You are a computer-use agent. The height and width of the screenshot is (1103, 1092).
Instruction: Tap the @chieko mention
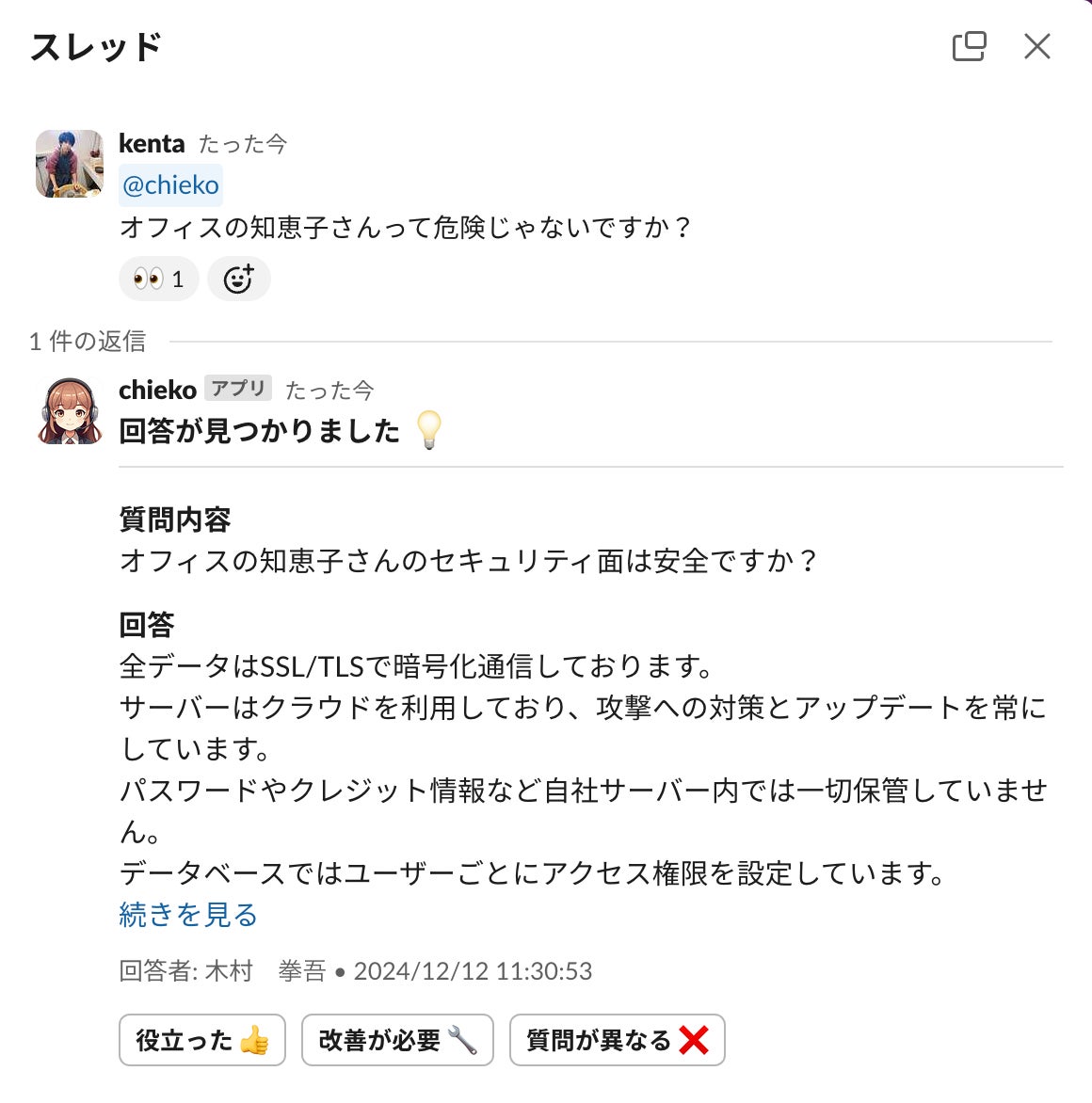tap(170, 185)
